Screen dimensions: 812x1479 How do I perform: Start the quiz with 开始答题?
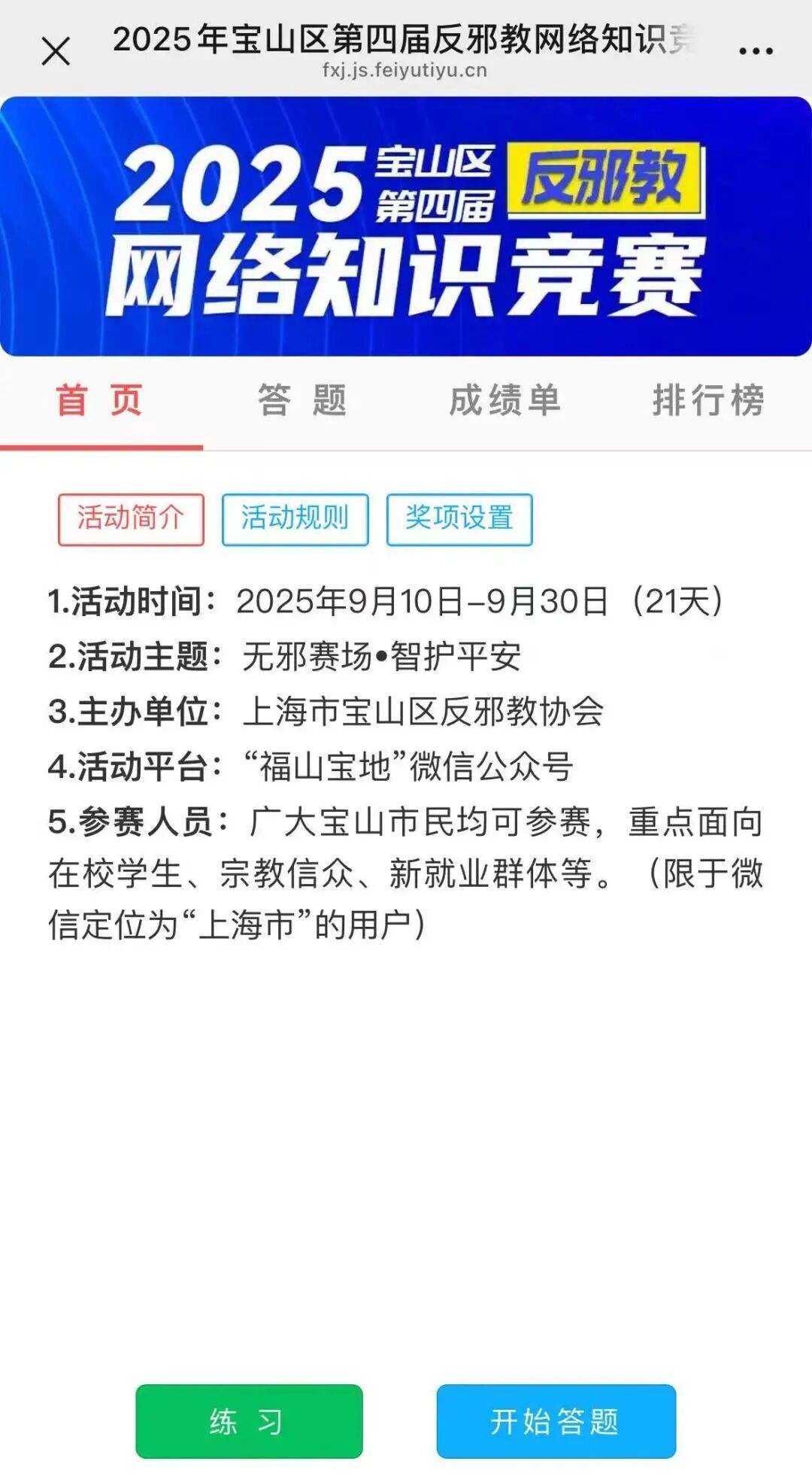point(556,1421)
